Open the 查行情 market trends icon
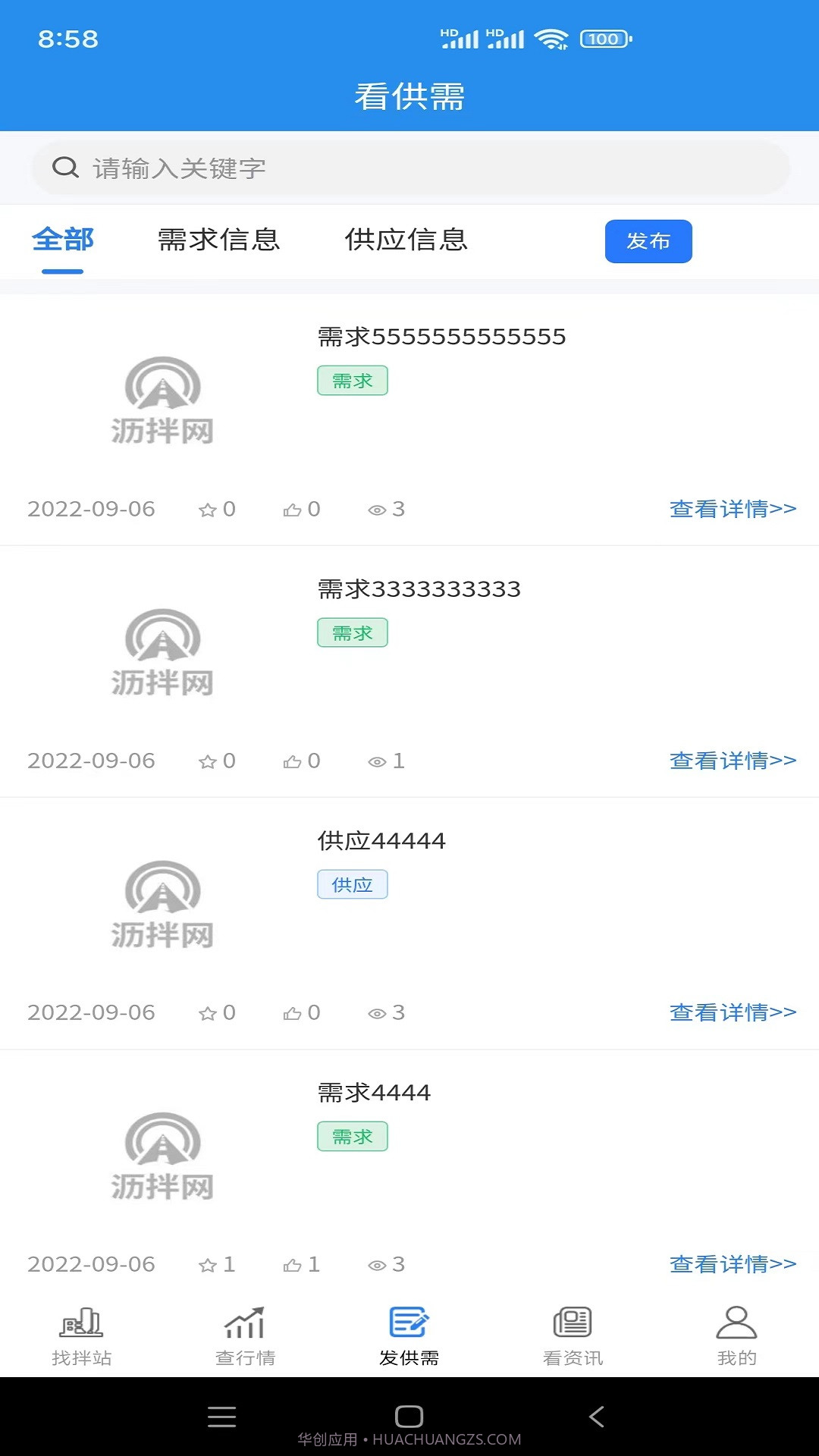This screenshot has height=1456, width=819. 244,1320
